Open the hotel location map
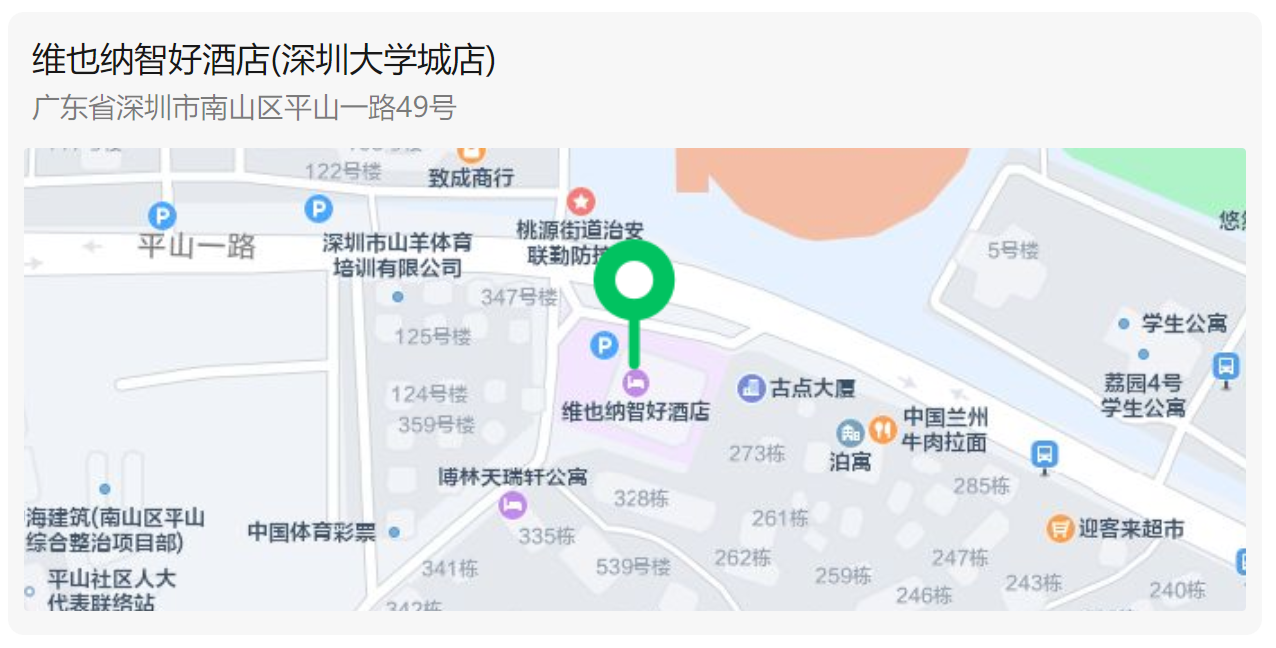Image resolution: width=1276 pixels, height=648 pixels. (634, 379)
